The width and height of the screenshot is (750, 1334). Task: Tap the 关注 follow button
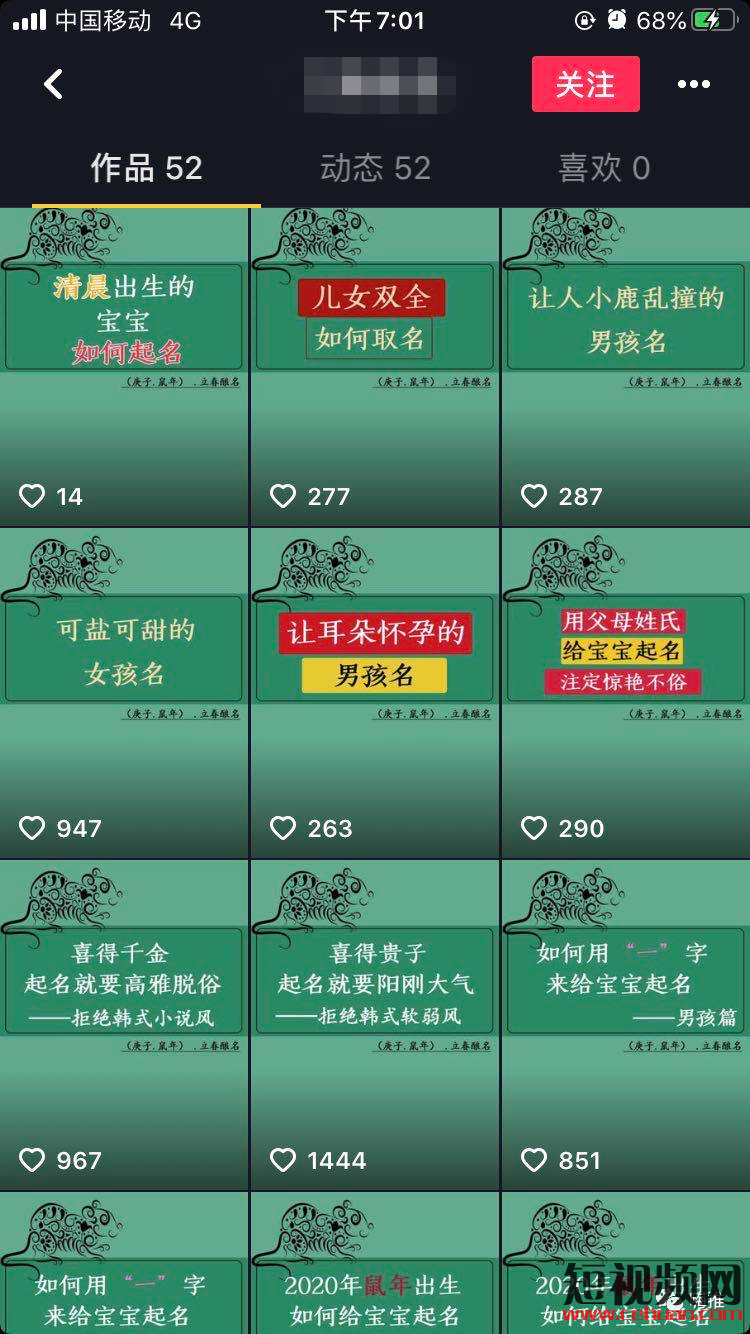(585, 84)
